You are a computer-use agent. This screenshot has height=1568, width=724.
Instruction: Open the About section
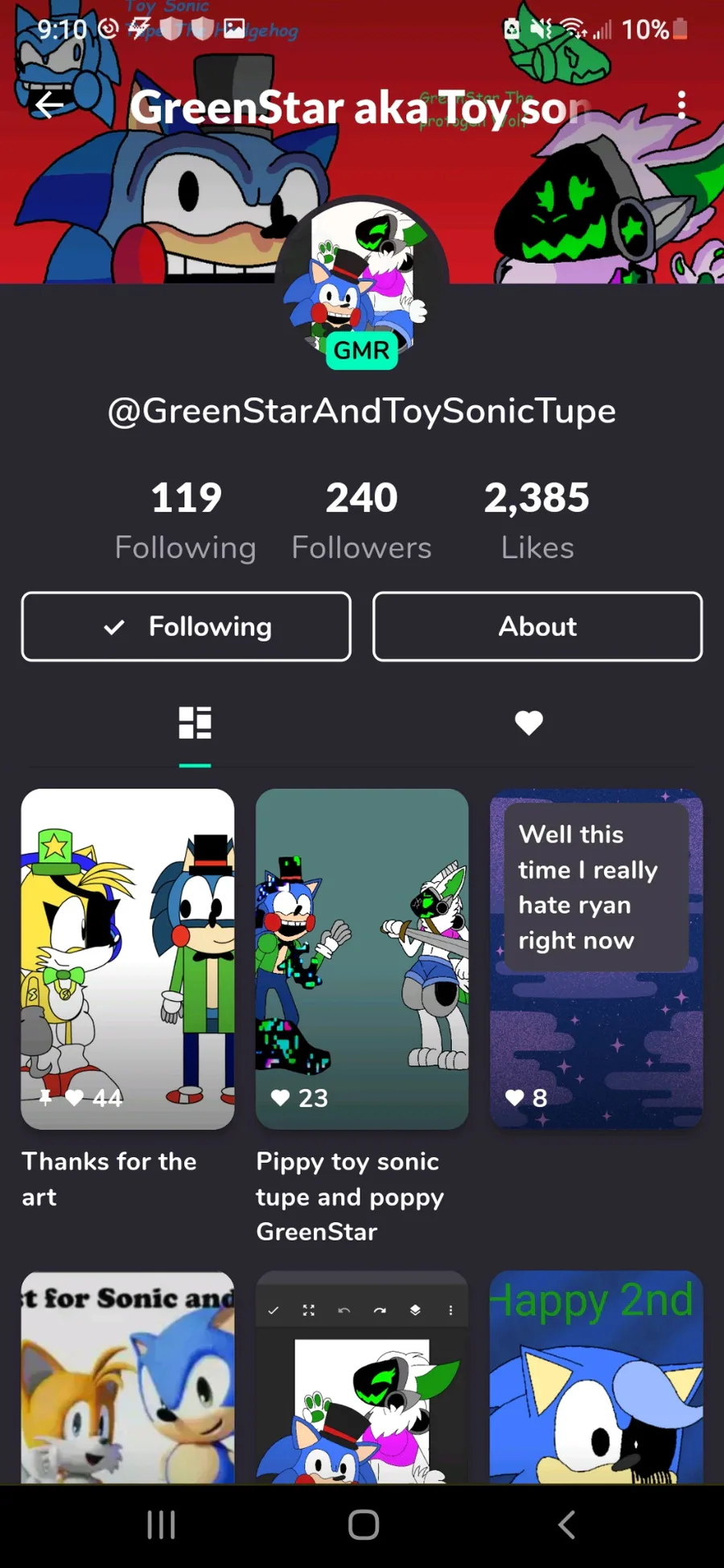click(537, 626)
